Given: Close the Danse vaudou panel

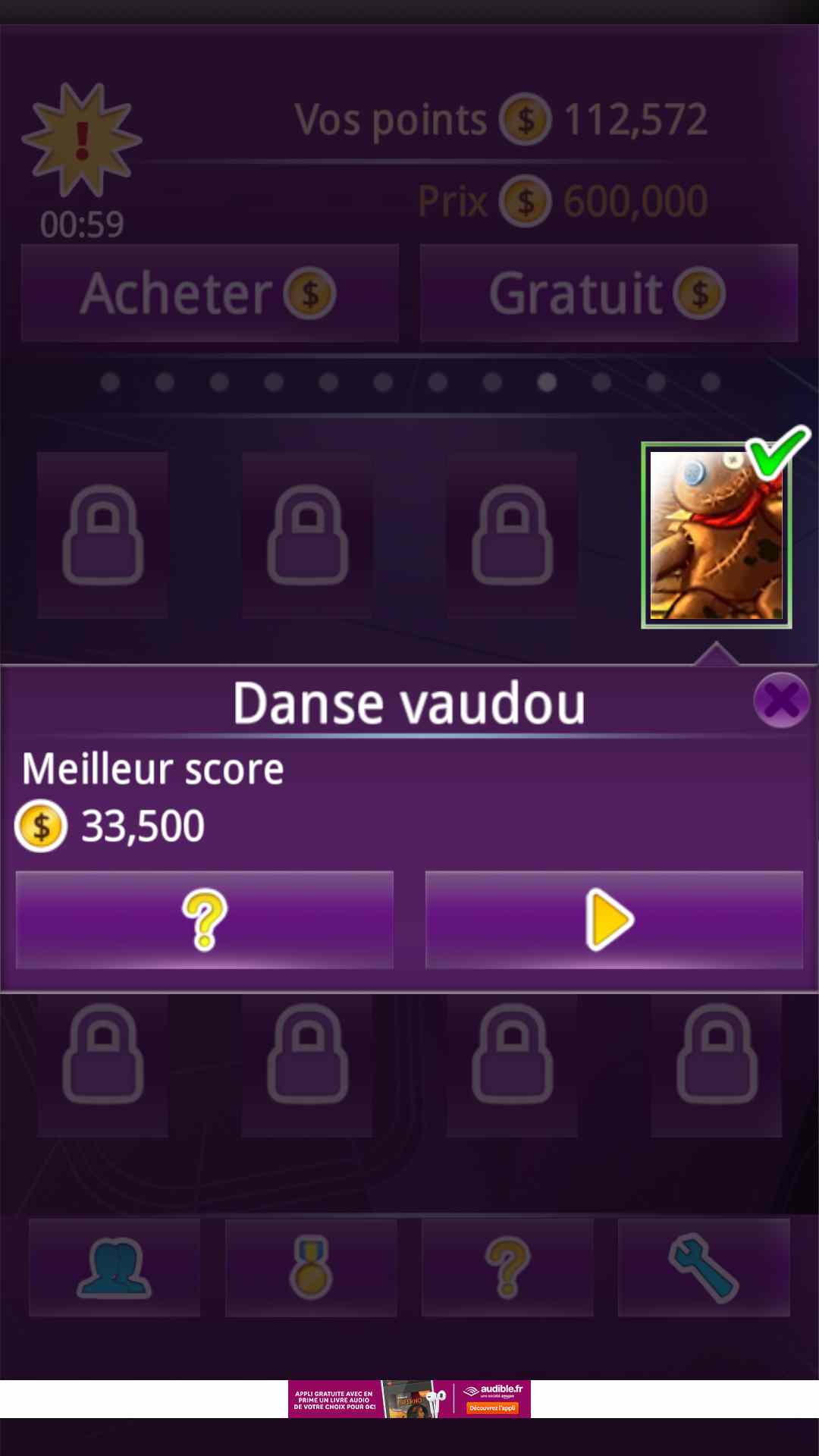Looking at the screenshot, I should [781, 700].
